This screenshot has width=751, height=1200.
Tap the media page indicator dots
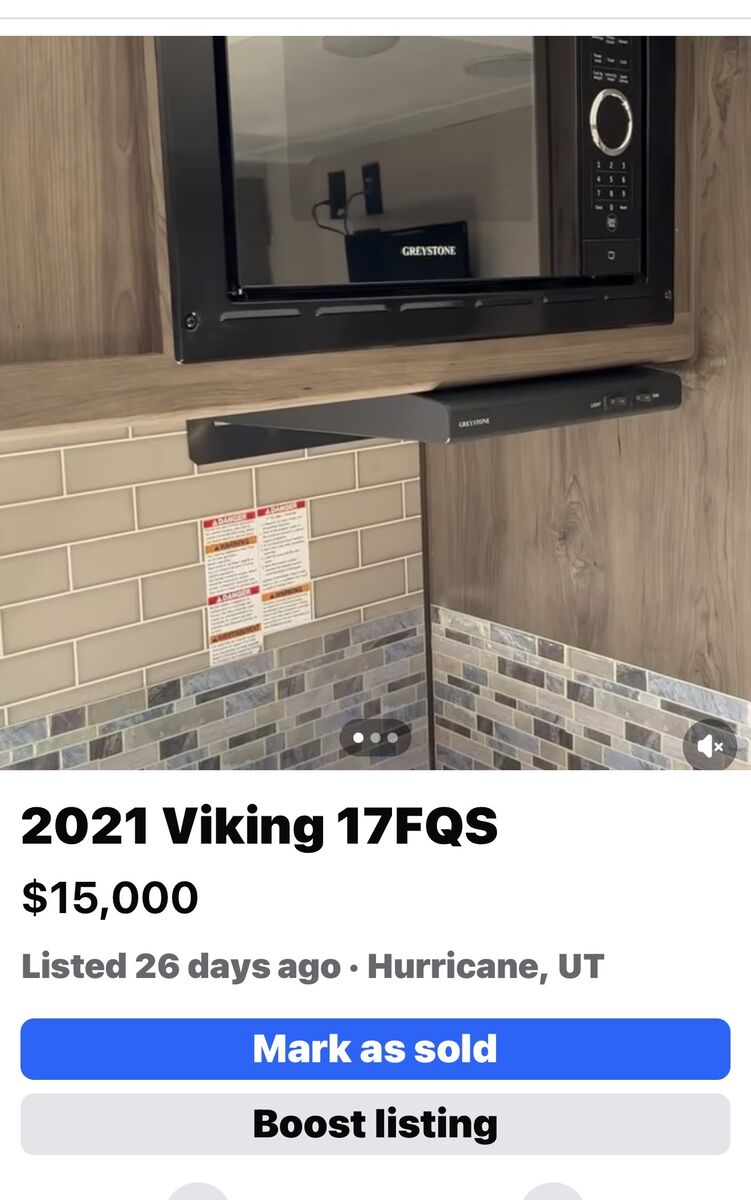click(x=375, y=738)
